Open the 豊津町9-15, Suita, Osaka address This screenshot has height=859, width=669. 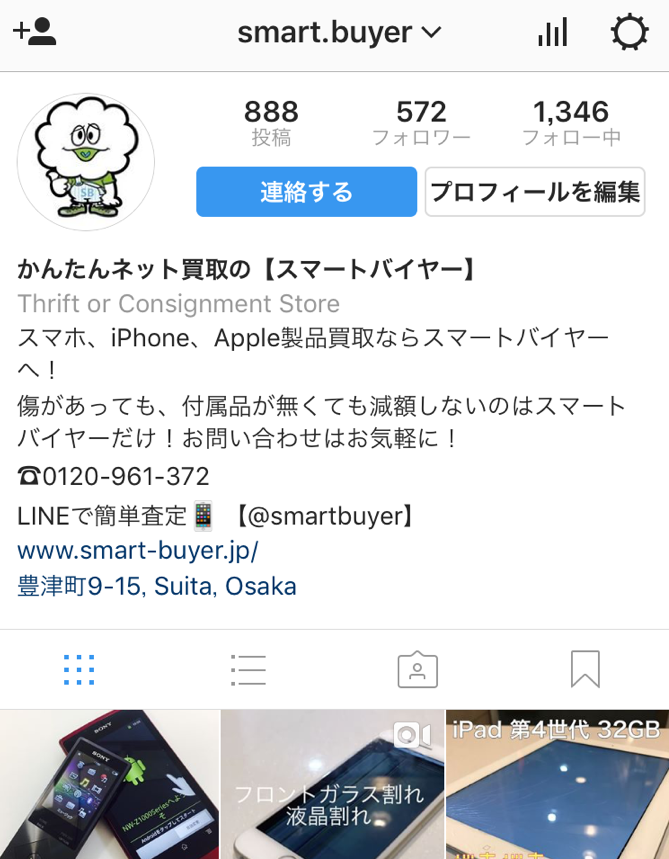coord(157,586)
